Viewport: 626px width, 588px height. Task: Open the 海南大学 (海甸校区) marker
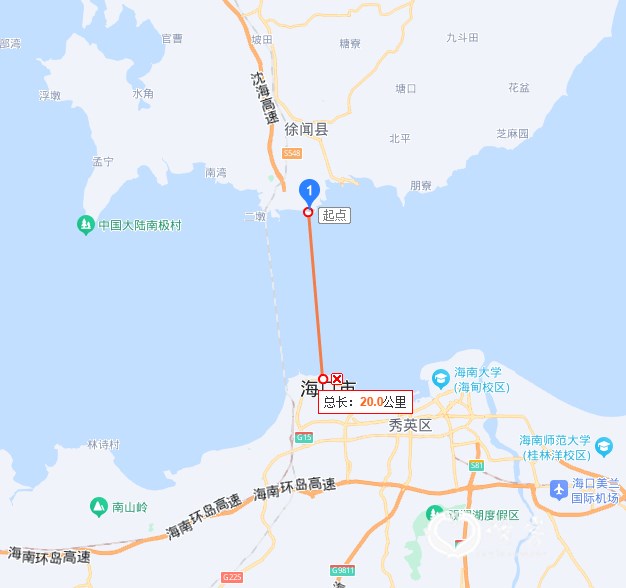click(x=441, y=376)
